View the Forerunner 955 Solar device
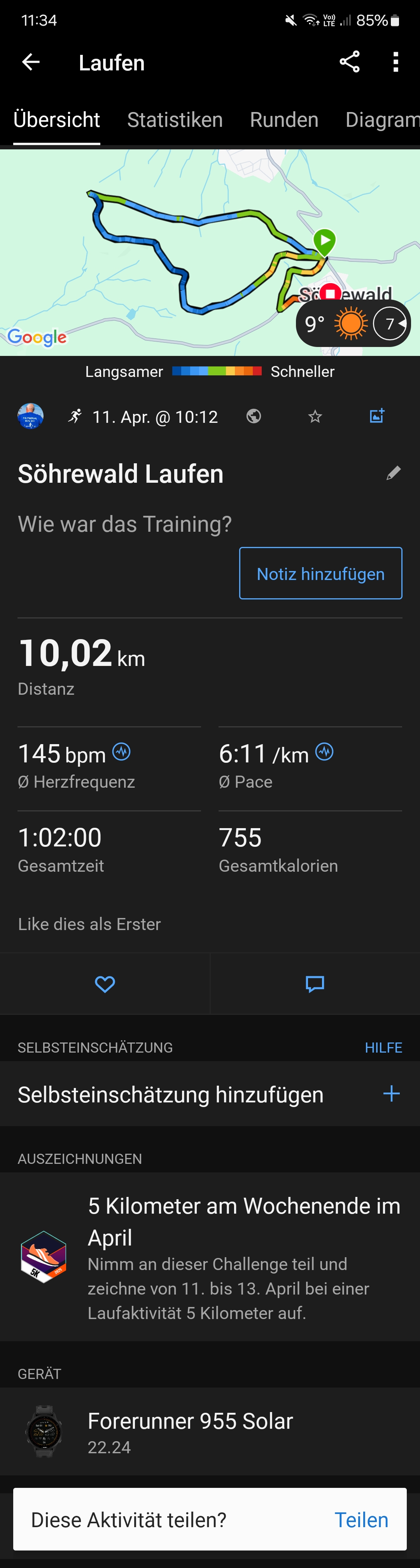Screen dimensions: 420x1568 210,1431
